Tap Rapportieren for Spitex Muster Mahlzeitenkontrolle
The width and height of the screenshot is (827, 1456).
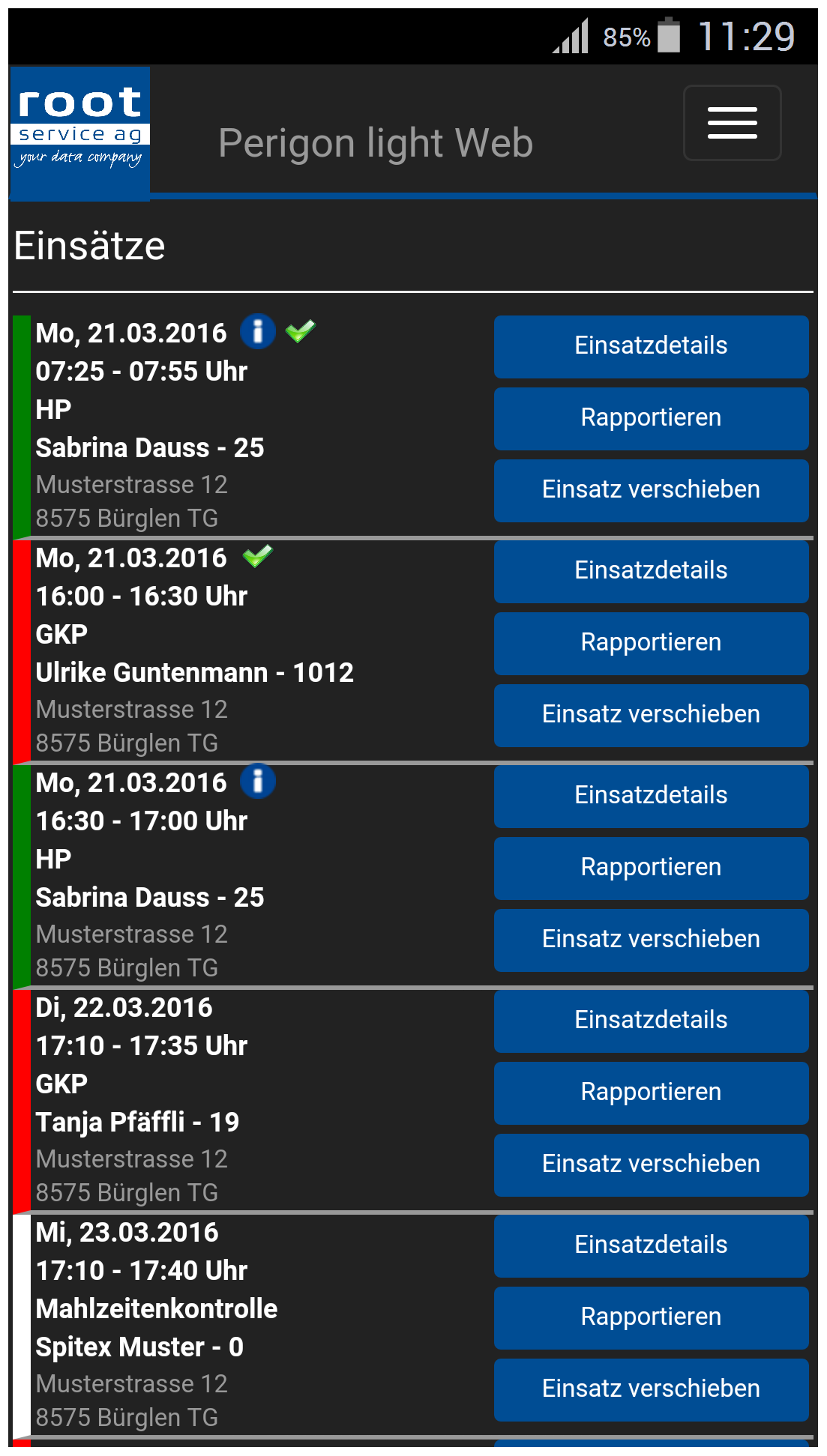[x=651, y=1317]
